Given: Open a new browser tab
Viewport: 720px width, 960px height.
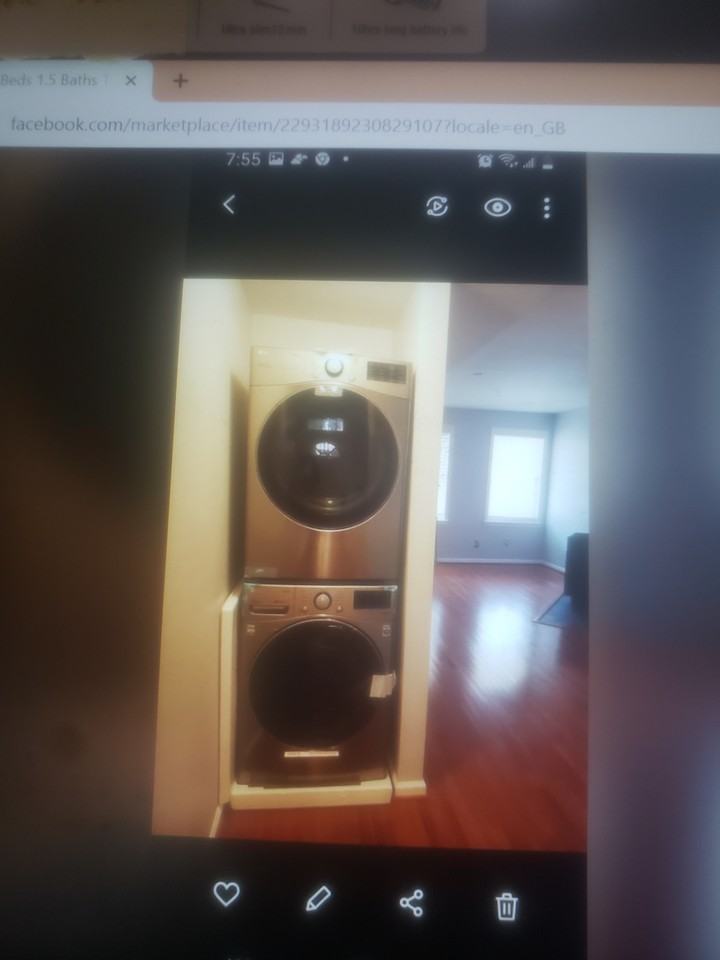Looking at the screenshot, I should (180, 81).
